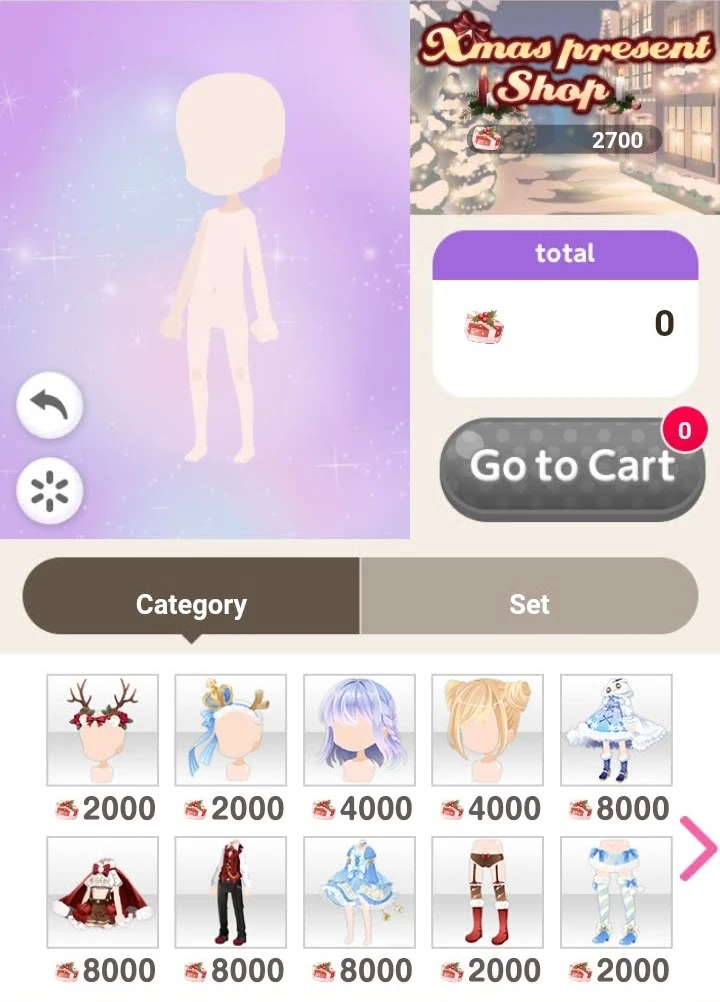
Task: Pick the red Santa cape outfit
Action: tap(102, 892)
